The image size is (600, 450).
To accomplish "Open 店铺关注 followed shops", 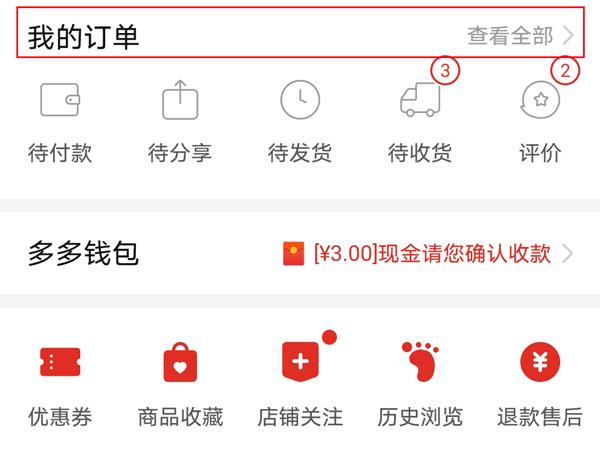I will pos(300,383).
